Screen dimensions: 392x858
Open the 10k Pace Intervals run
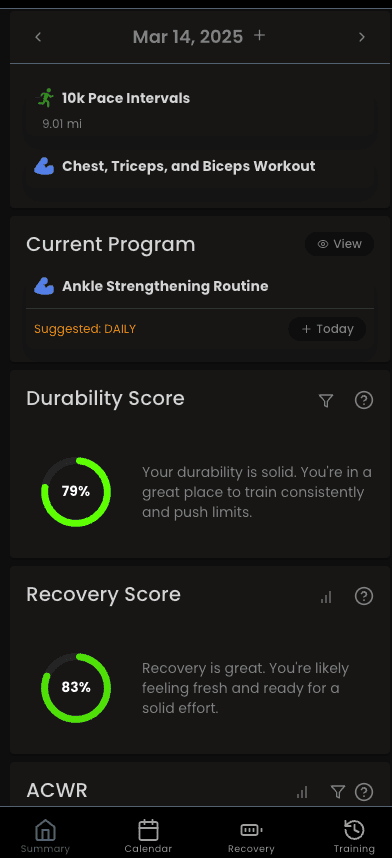(x=200, y=111)
